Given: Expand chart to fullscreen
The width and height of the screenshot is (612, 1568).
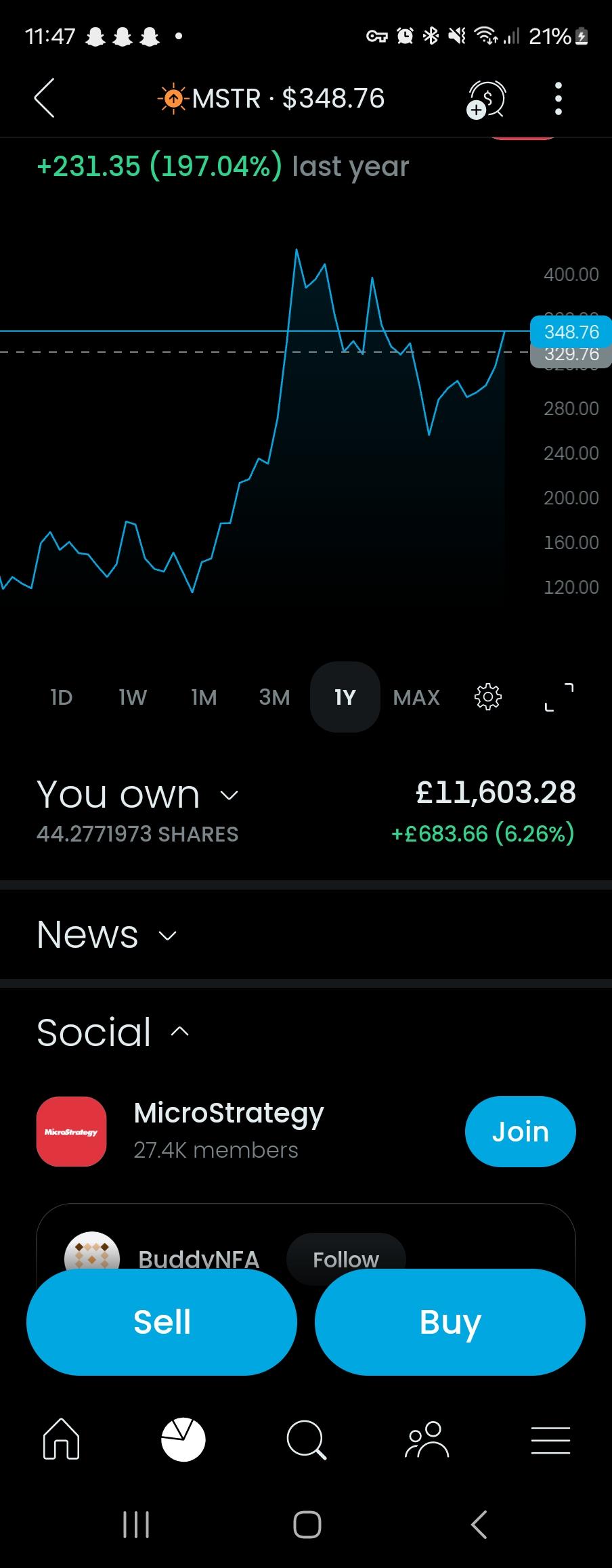Looking at the screenshot, I should [x=559, y=697].
